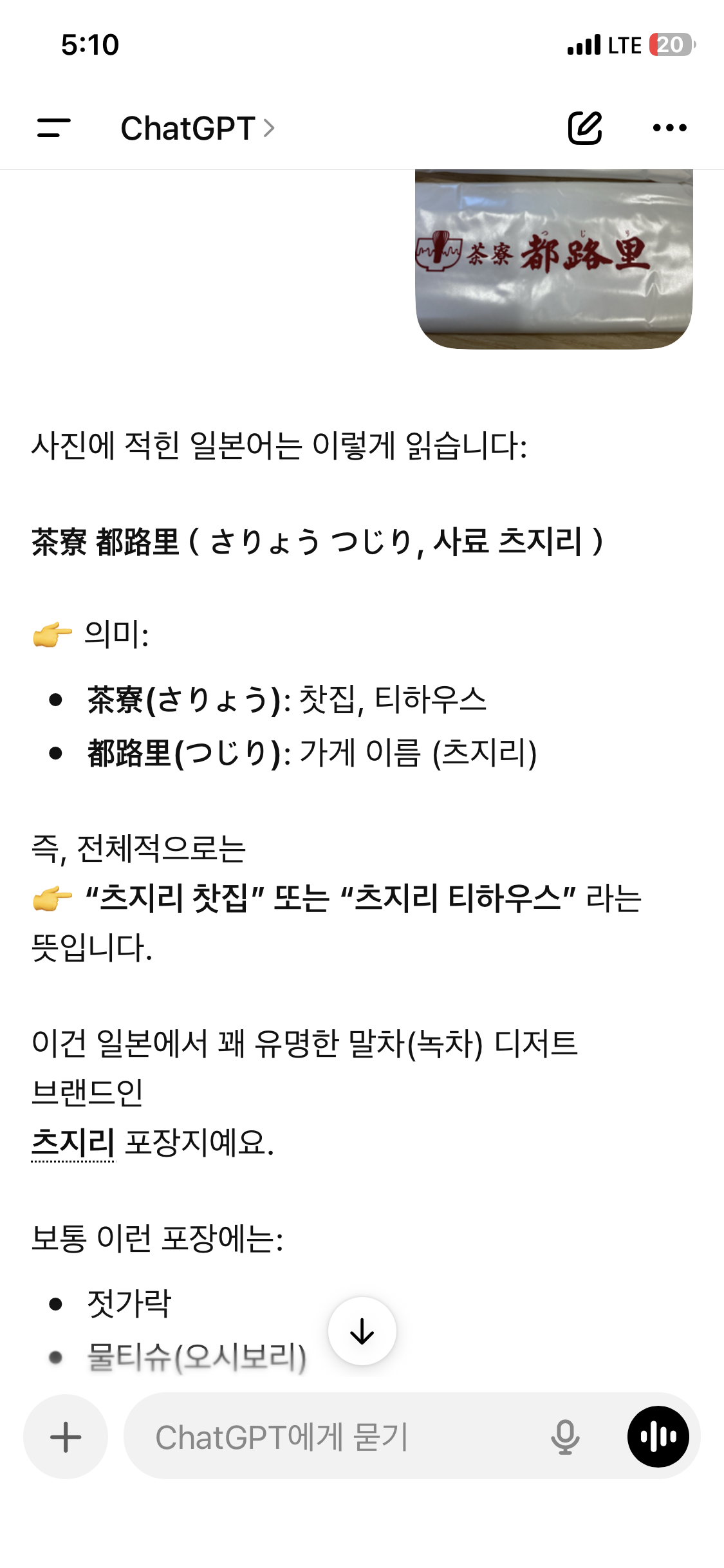View the attached 都路里 photo

554,259
